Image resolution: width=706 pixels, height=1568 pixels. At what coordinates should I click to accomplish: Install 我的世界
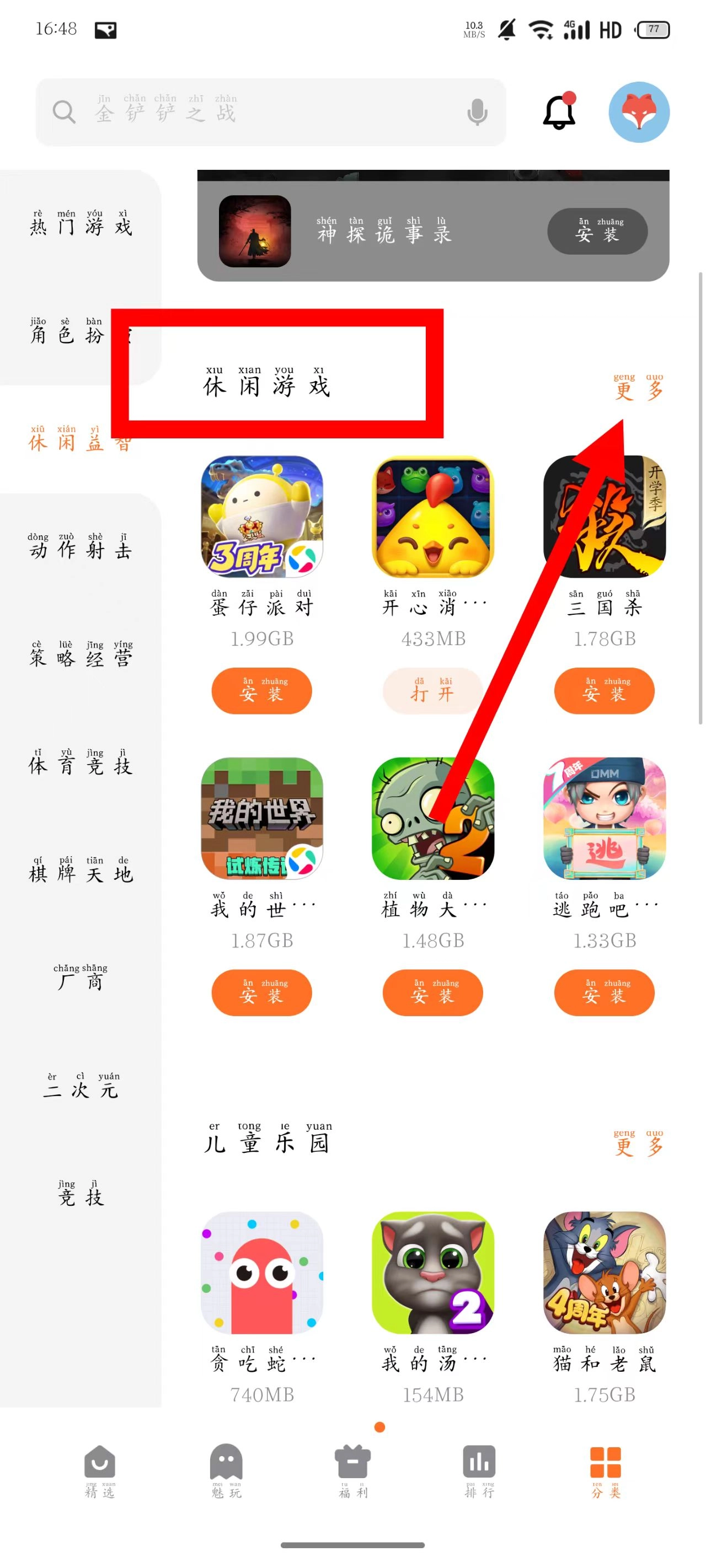261,992
